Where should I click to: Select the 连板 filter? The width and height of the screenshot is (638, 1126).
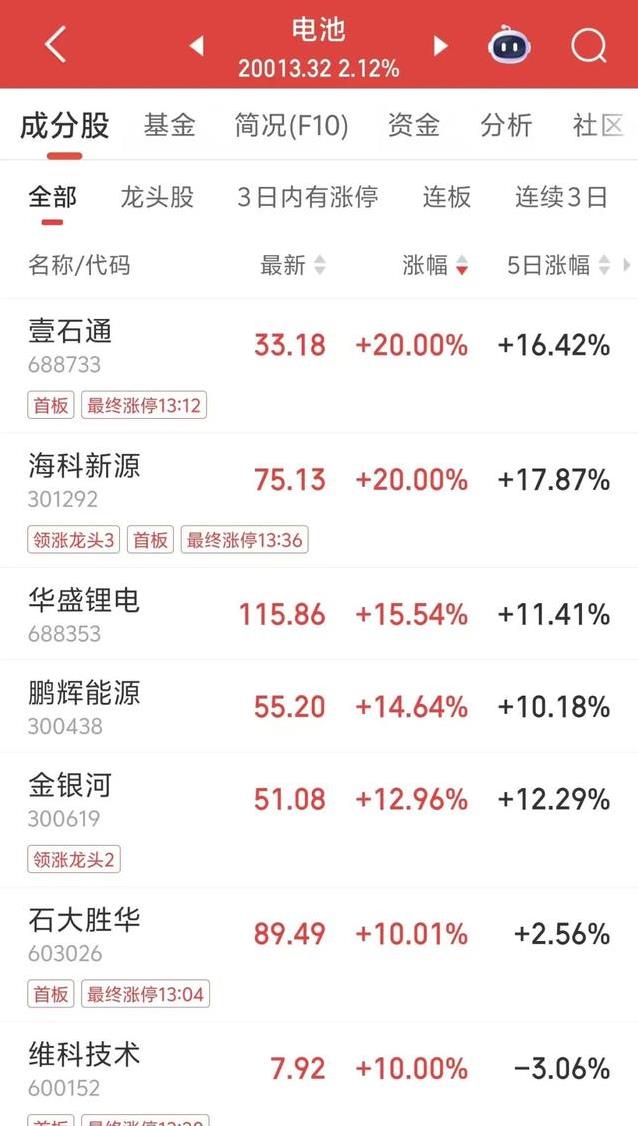point(447,197)
